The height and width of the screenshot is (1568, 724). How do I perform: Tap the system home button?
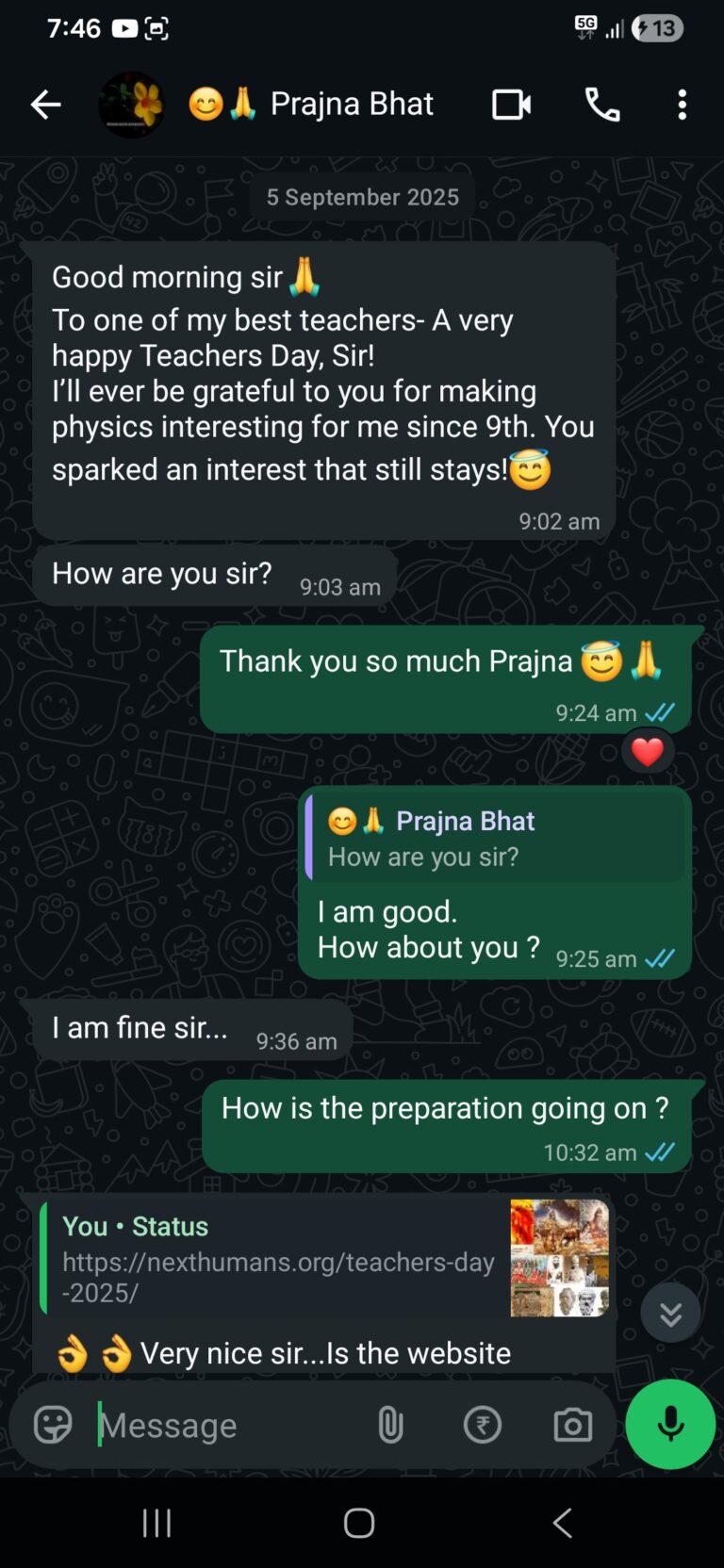point(359,1523)
